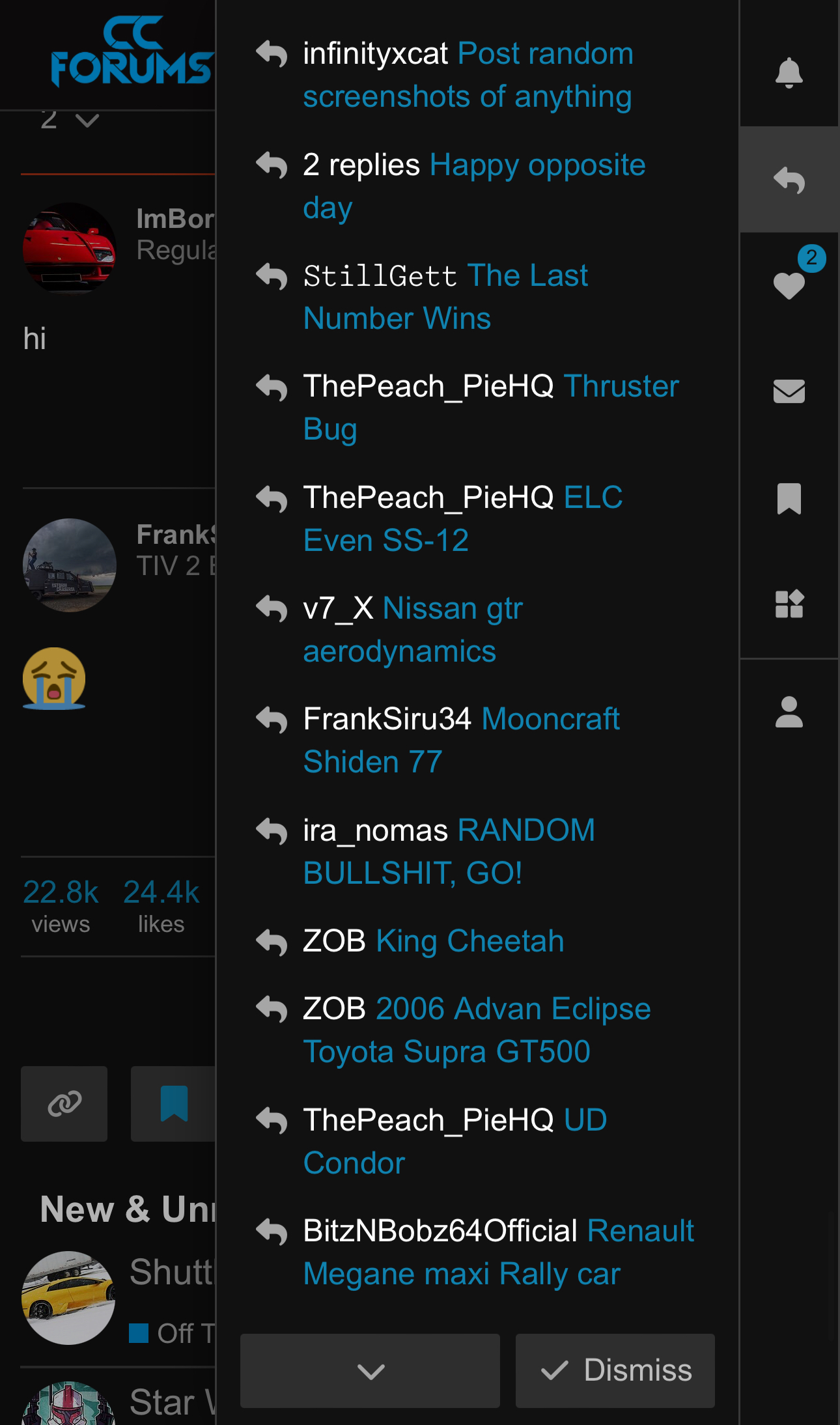Dismiss all reply notifications
The image size is (840, 1425).
point(615,1370)
